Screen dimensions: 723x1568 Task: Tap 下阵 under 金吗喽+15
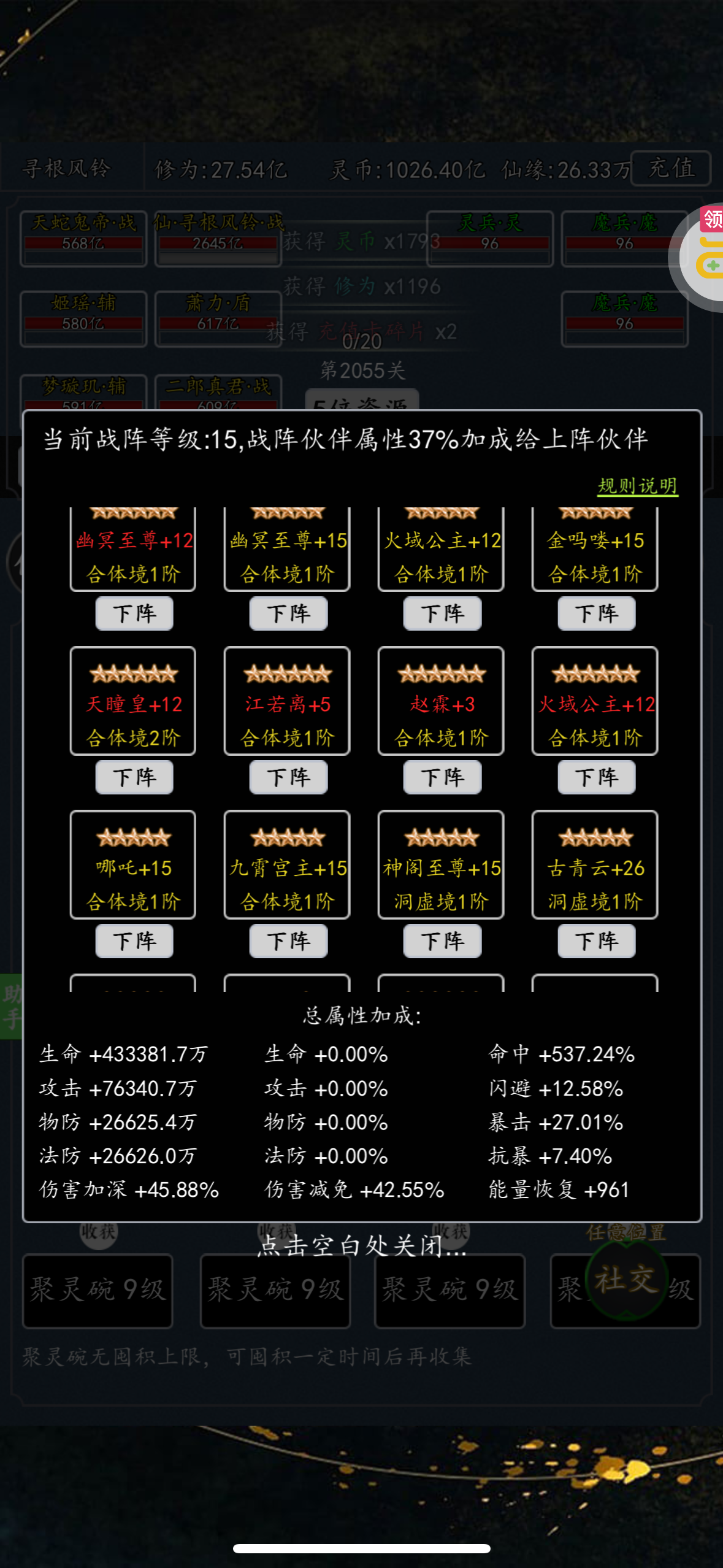[597, 613]
